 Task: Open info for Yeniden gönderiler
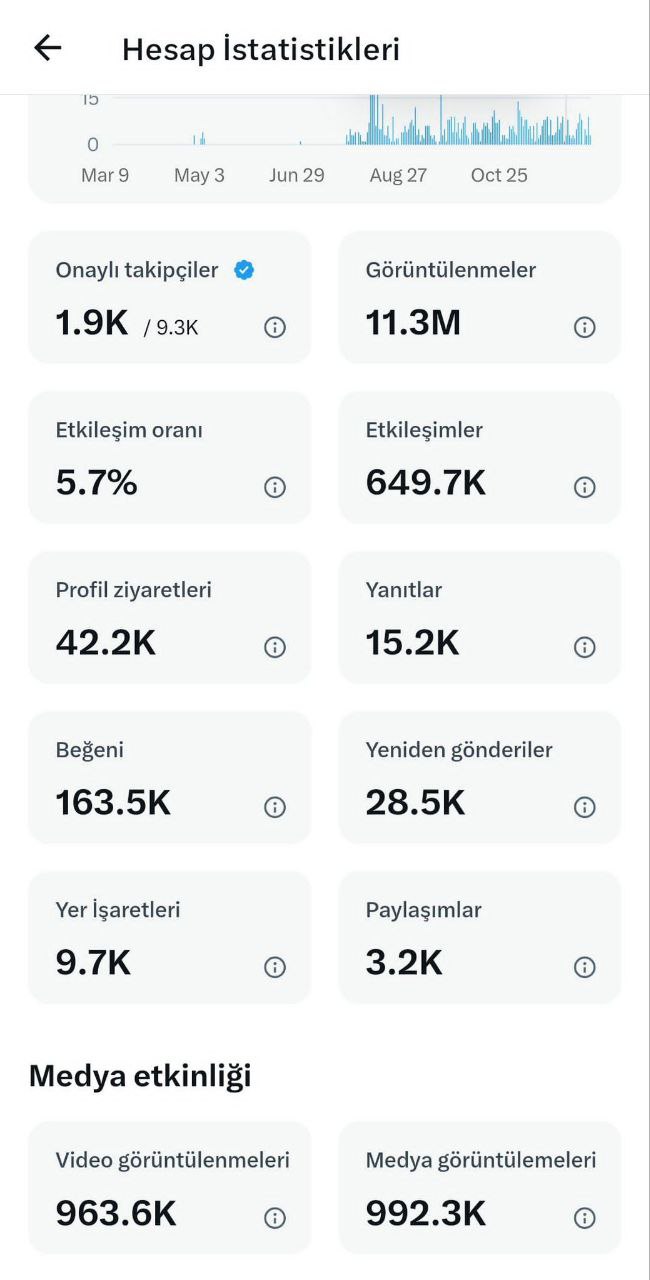pos(585,807)
